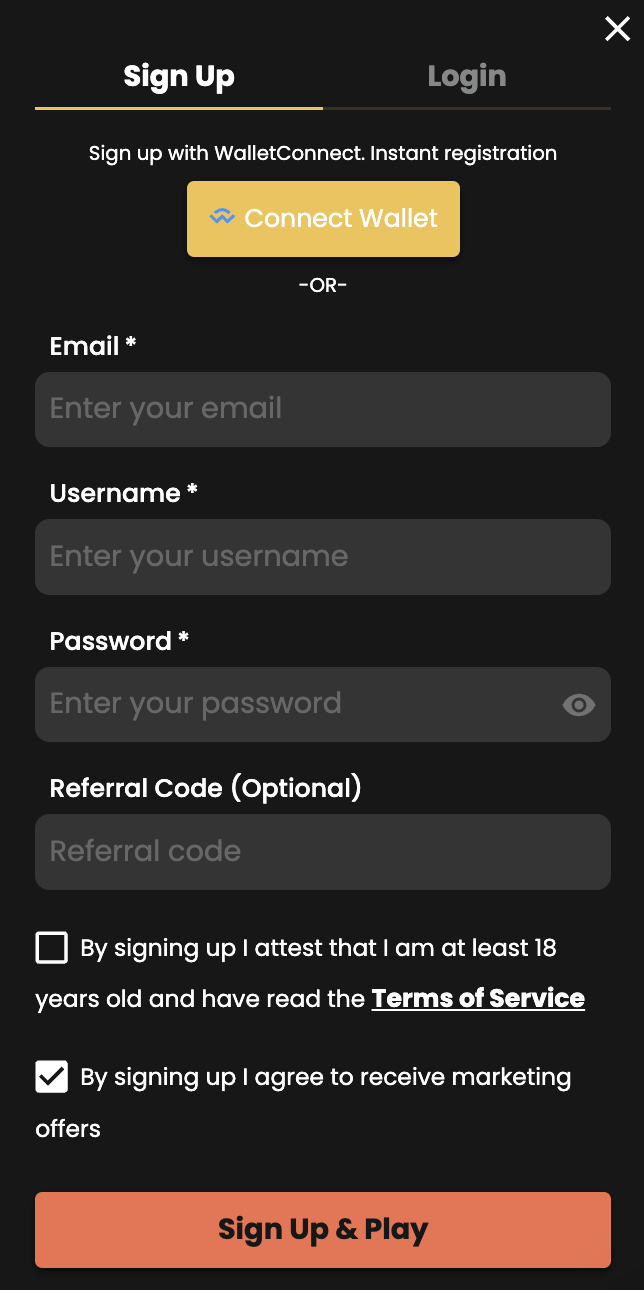Tap the username text field
644x1290 pixels.
click(x=322, y=557)
